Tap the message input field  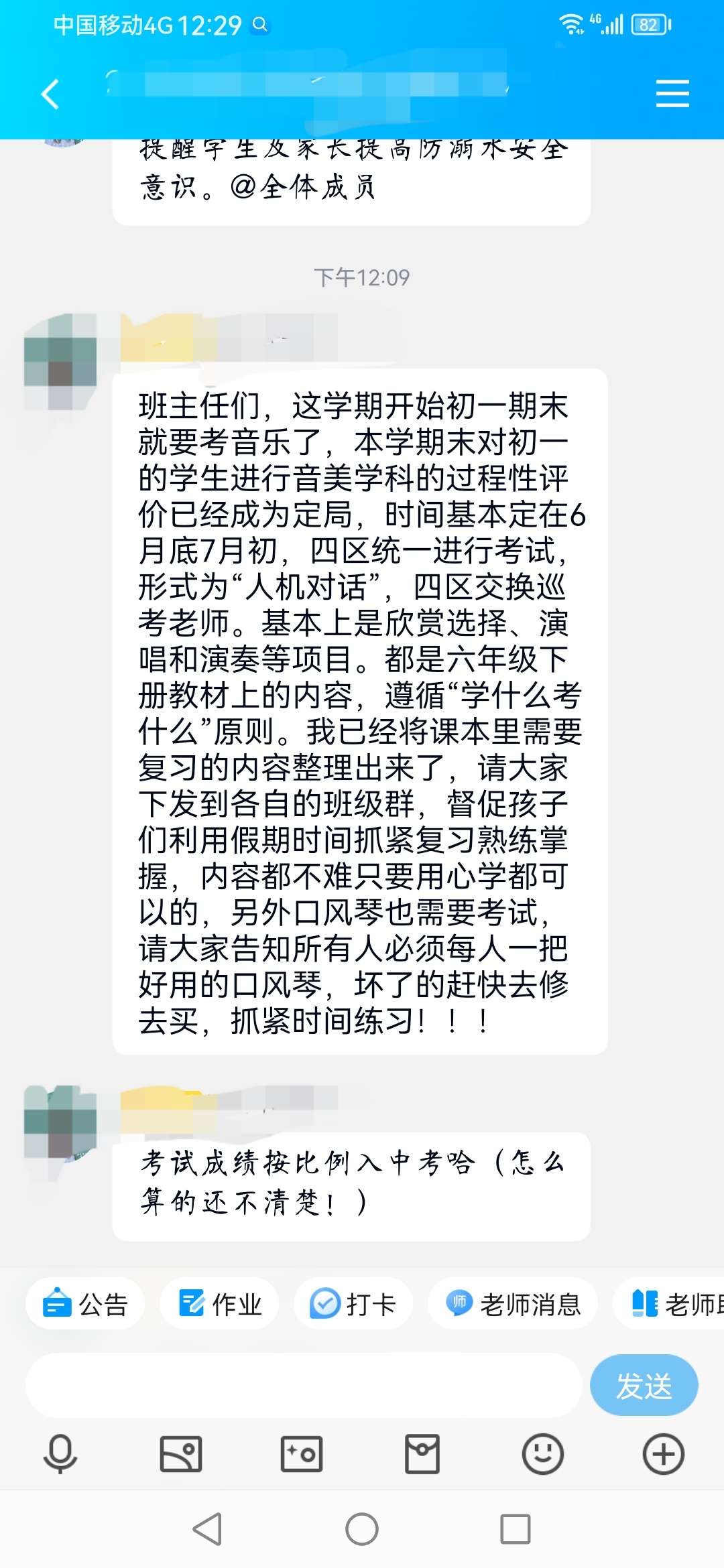click(x=303, y=1385)
